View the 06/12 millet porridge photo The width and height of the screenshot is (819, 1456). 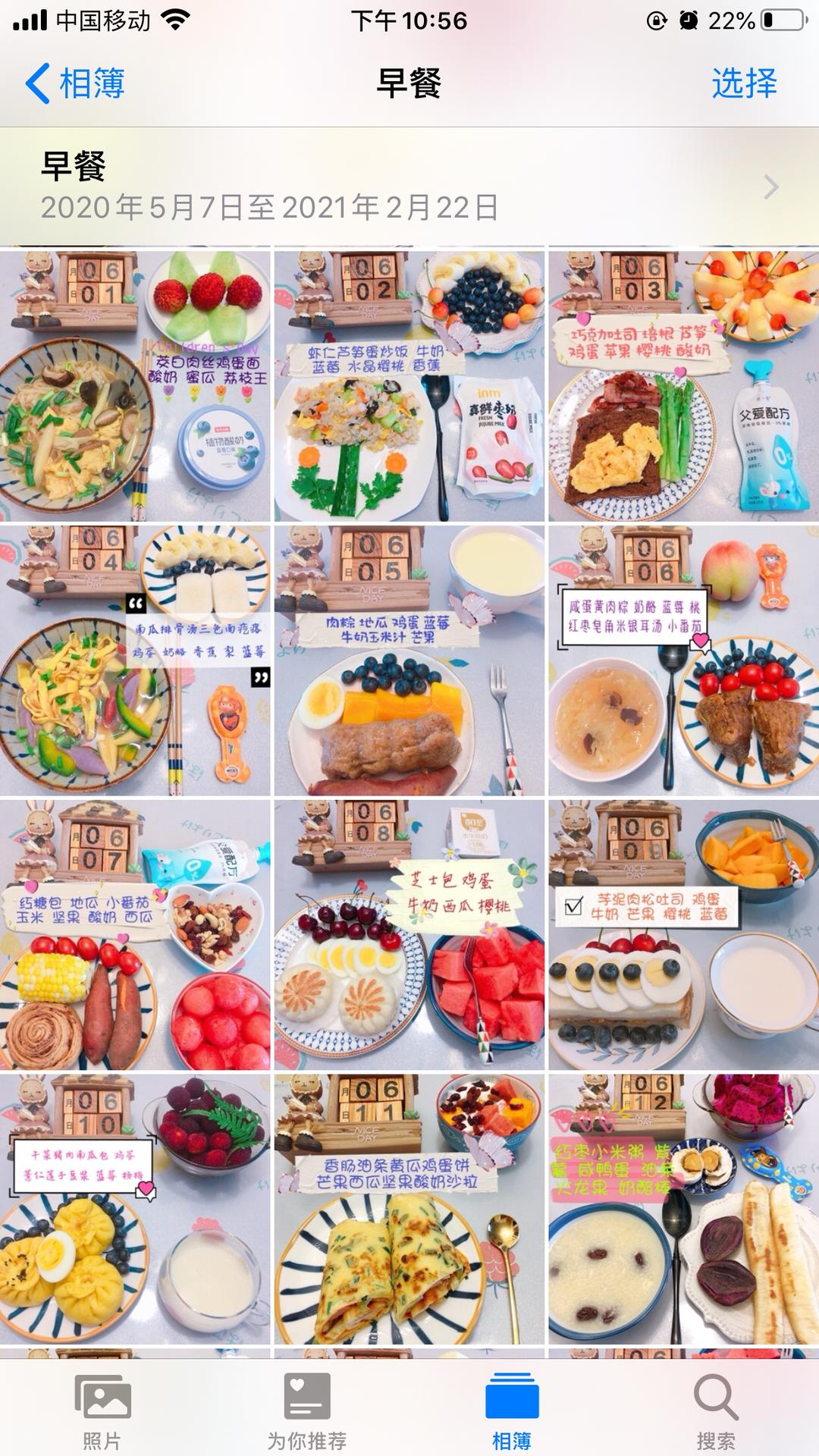[683, 1210]
